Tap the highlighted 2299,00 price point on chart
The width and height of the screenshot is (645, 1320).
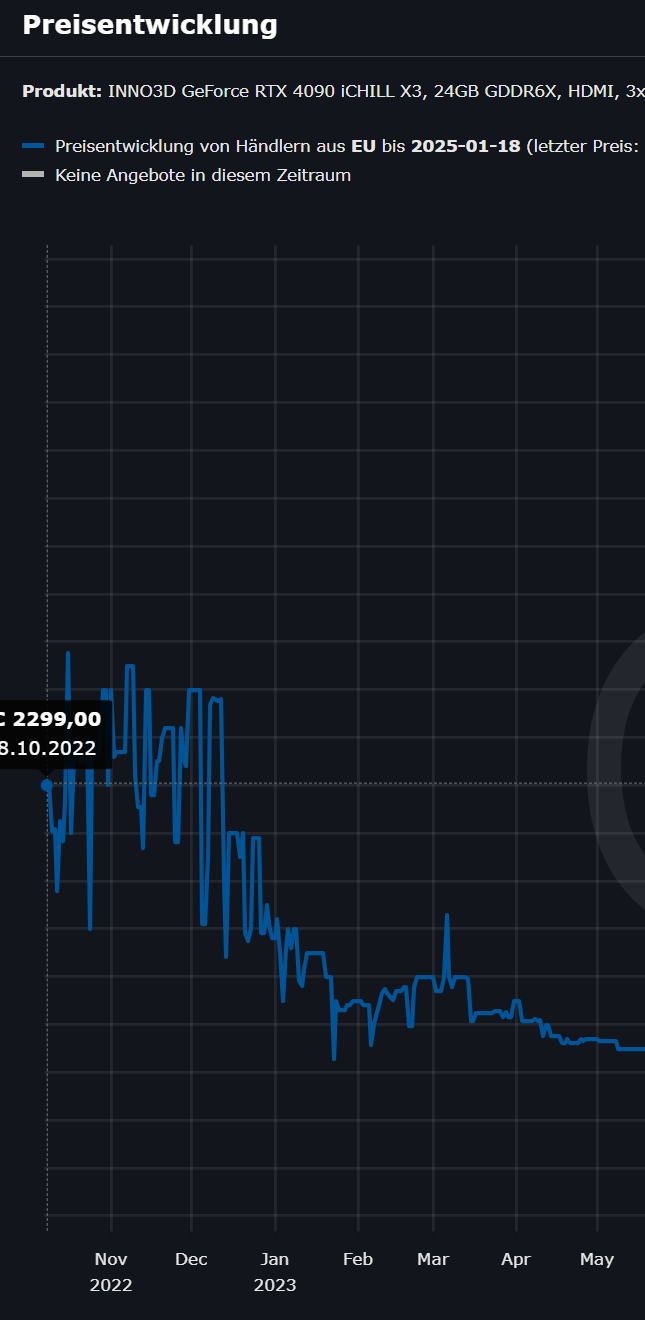46,785
